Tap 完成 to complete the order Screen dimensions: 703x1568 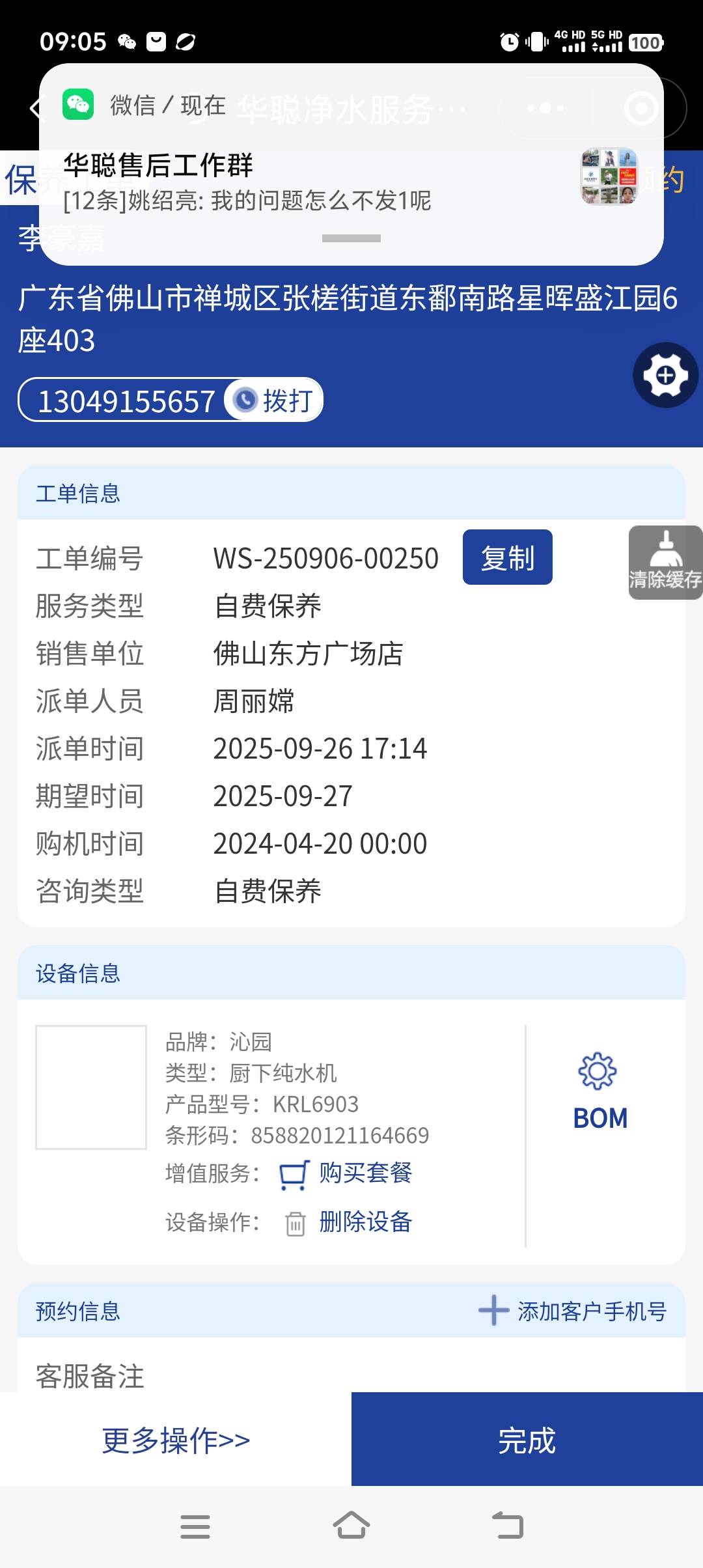(527, 1440)
